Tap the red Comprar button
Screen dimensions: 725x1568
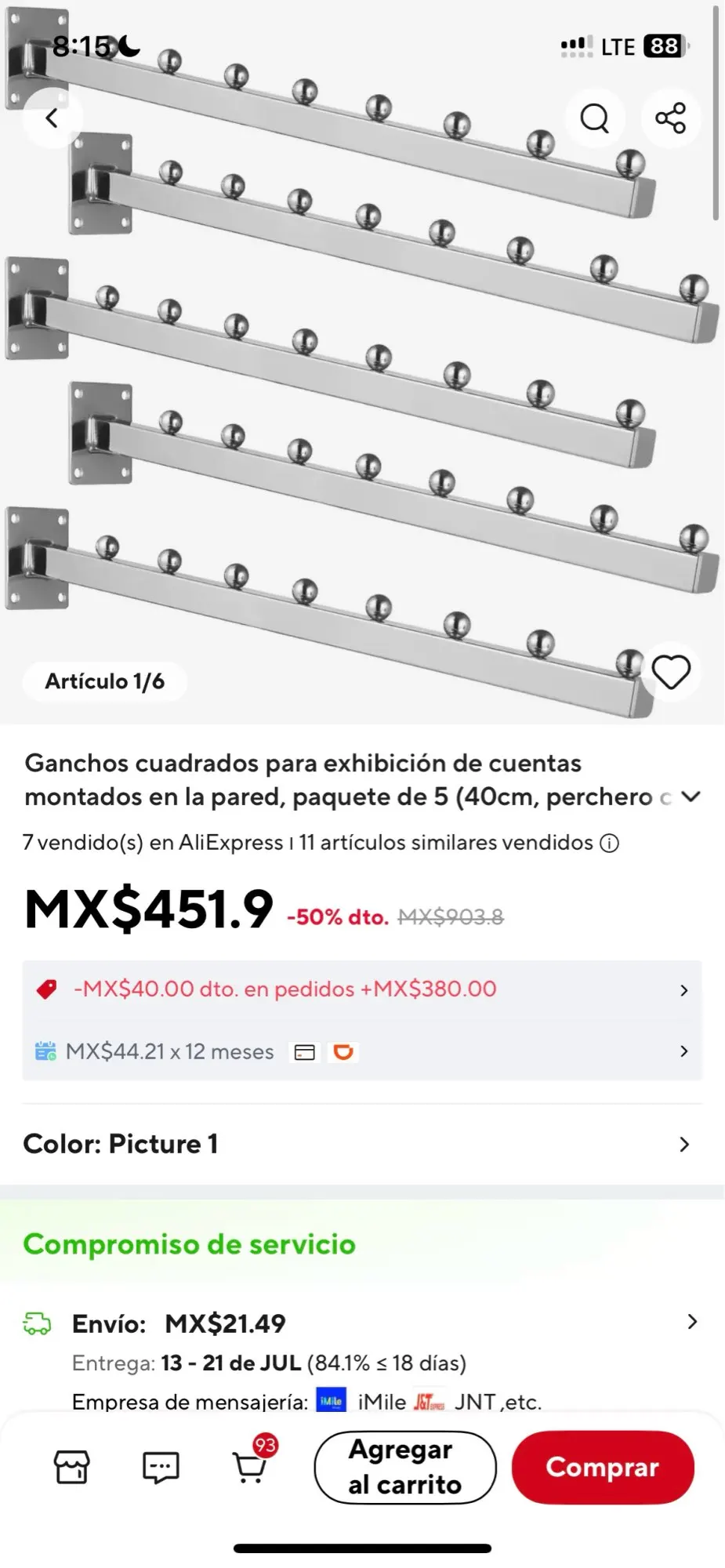pyautogui.click(x=602, y=1467)
